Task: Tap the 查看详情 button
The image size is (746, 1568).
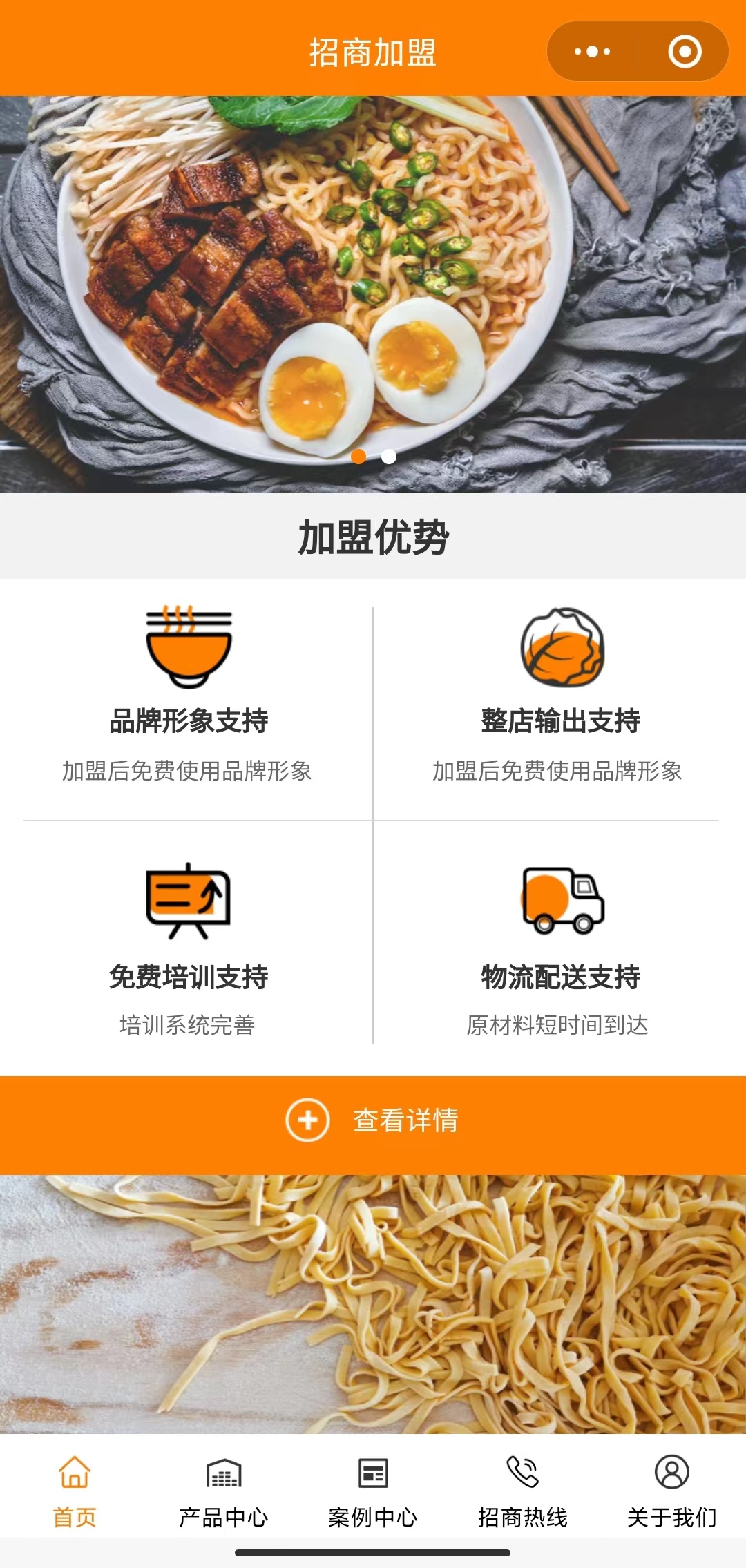Action: (x=373, y=1120)
